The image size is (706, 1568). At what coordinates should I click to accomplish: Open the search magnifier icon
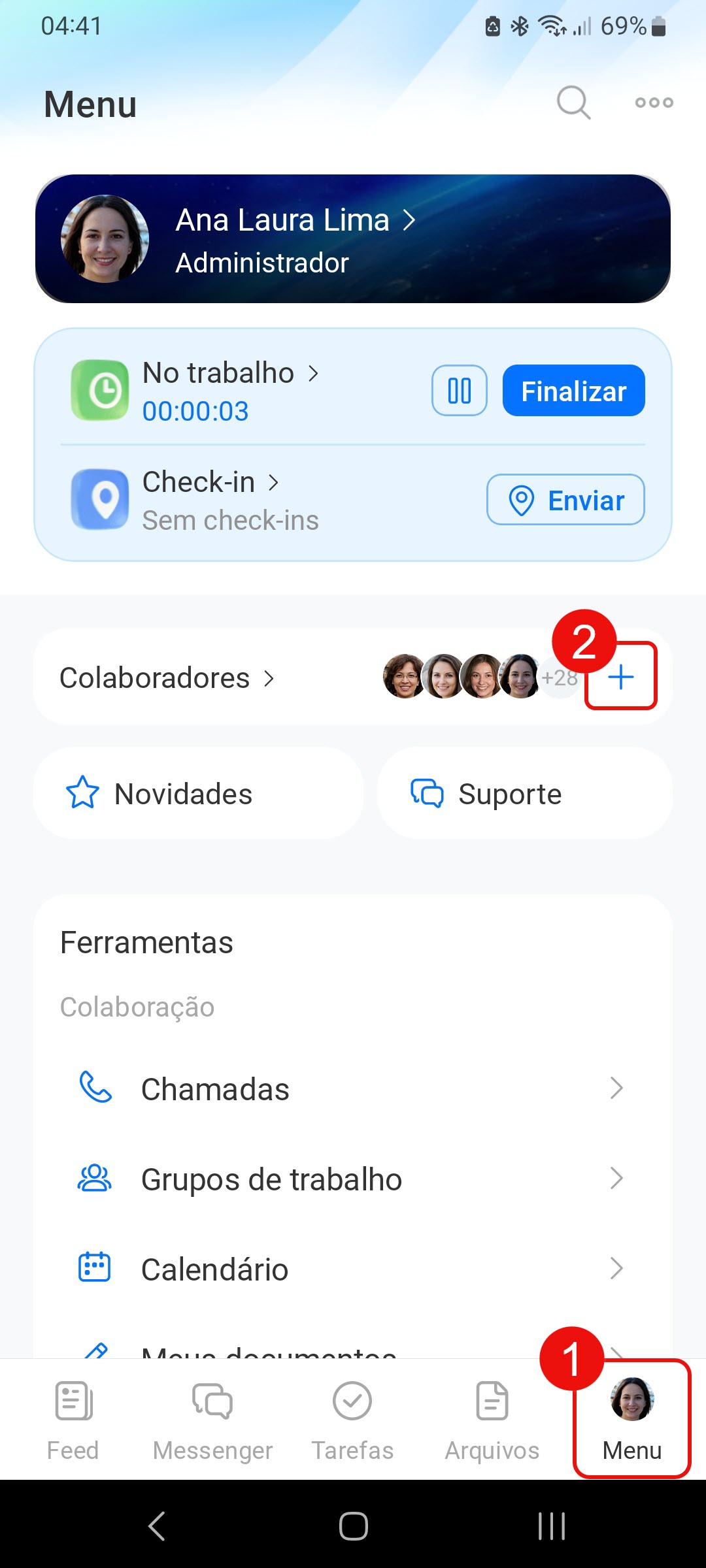tap(573, 103)
